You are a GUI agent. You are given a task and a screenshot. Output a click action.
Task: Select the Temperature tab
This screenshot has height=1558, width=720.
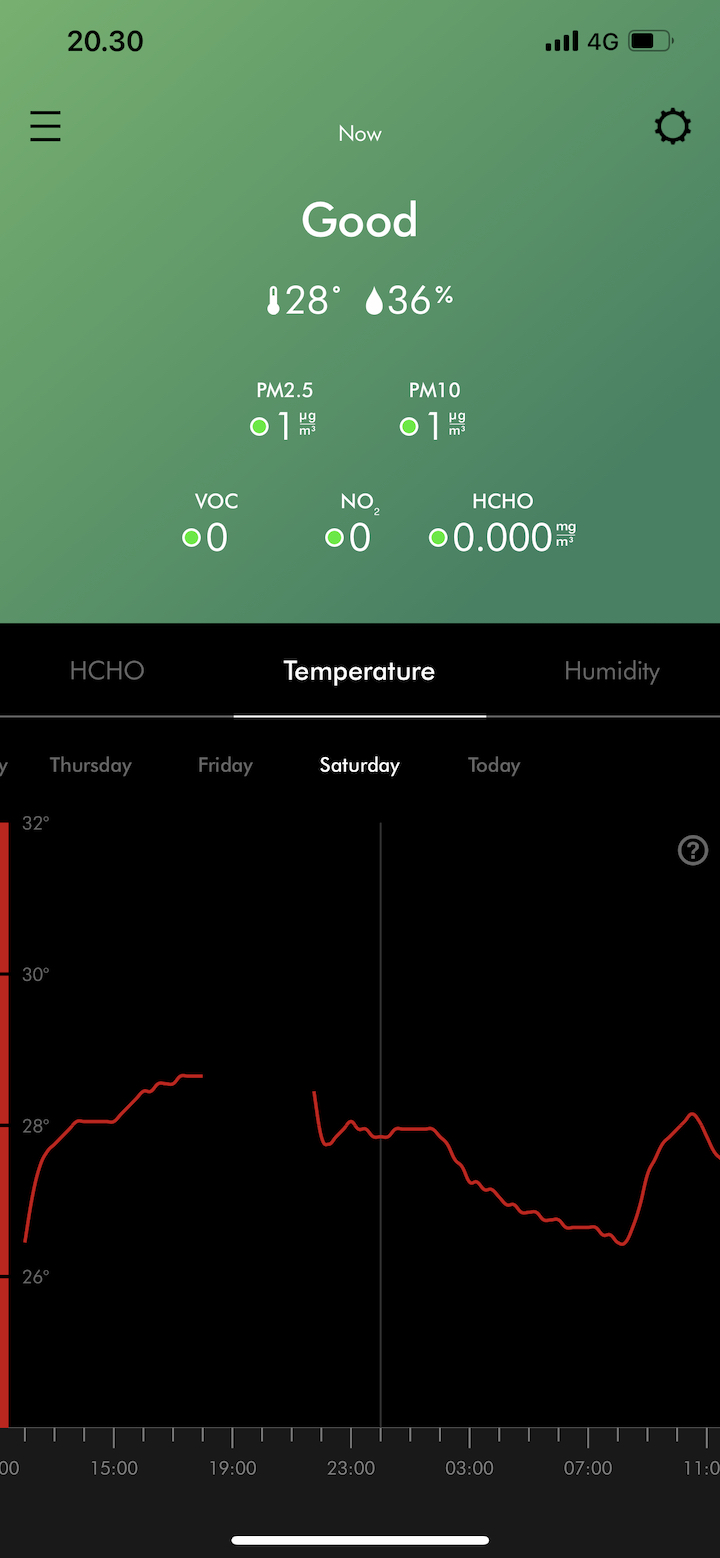pos(359,670)
